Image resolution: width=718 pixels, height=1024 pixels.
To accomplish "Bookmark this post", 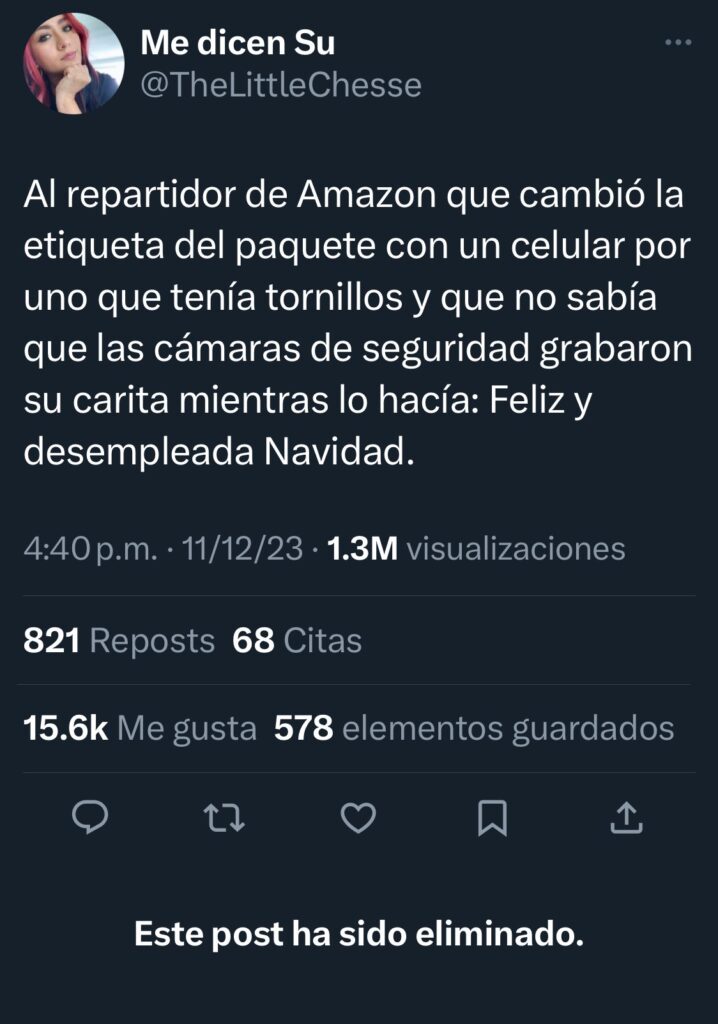I will coord(491,819).
